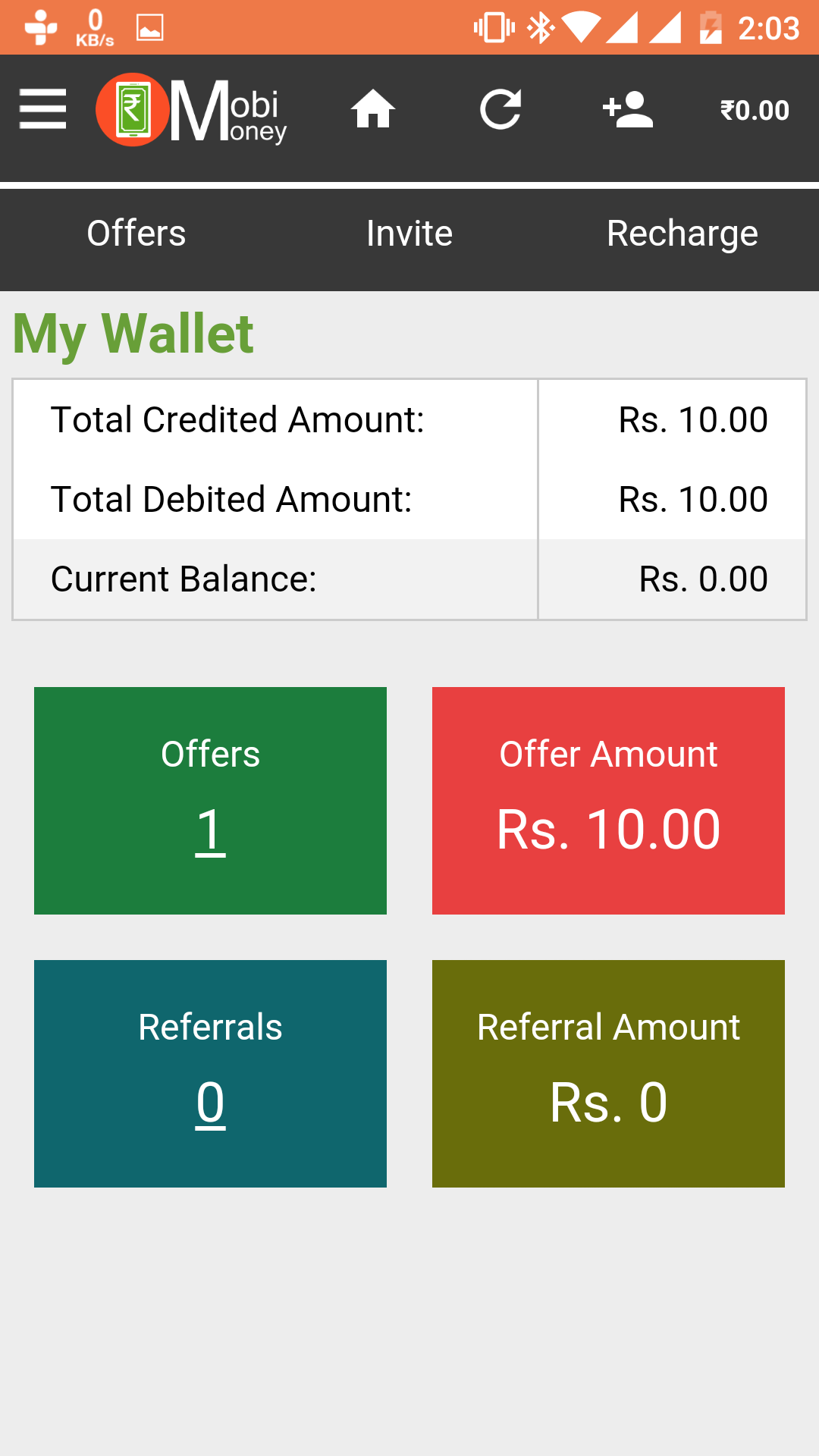The height and width of the screenshot is (1456, 819).
Task: Switch to the Offers tab
Action: (x=136, y=234)
